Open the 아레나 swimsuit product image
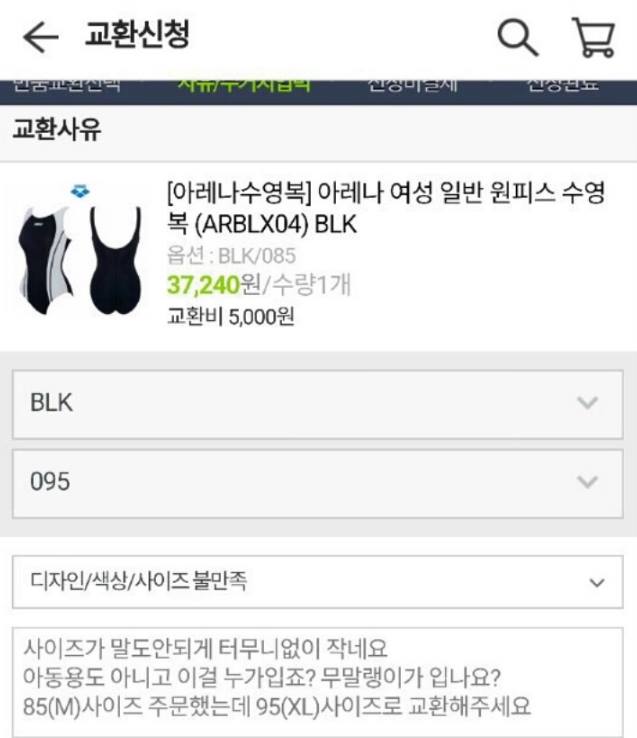The height and width of the screenshot is (738, 637). (83, 255)
